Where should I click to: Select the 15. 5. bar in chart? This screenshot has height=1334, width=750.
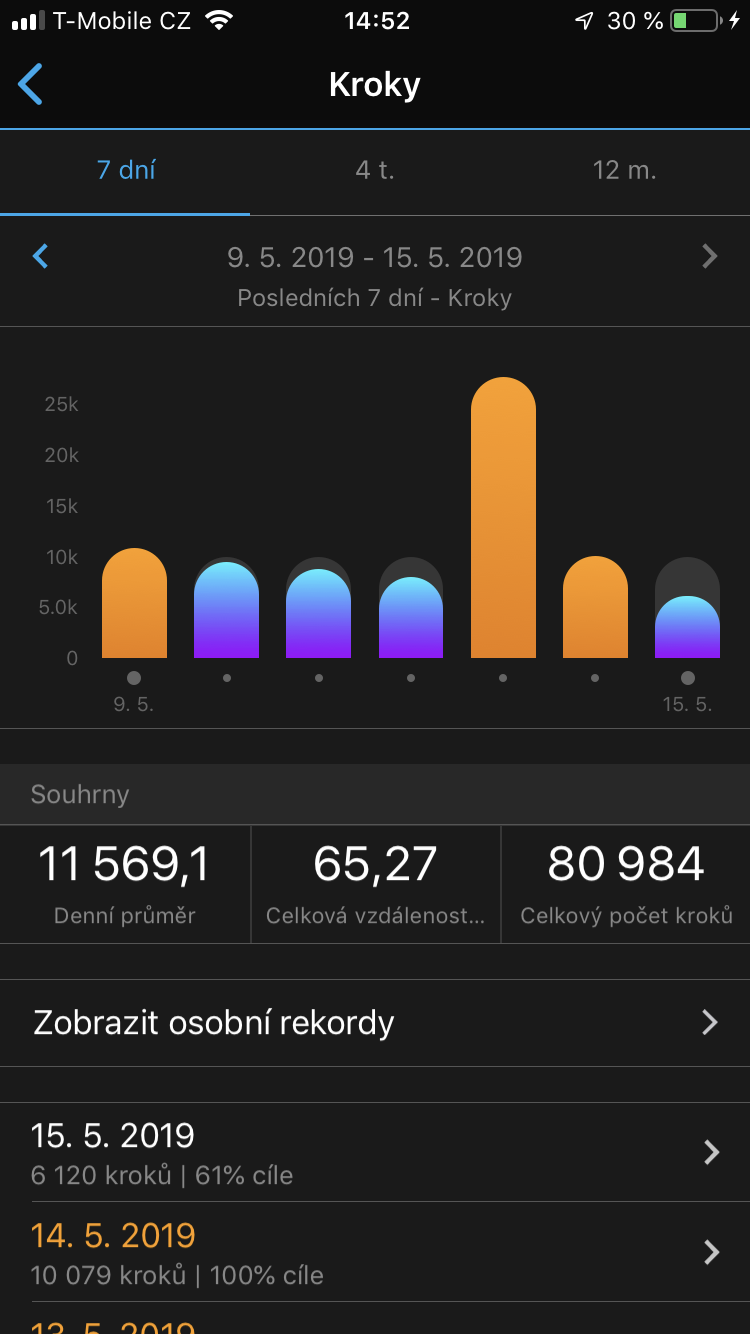tap(687, 627)
